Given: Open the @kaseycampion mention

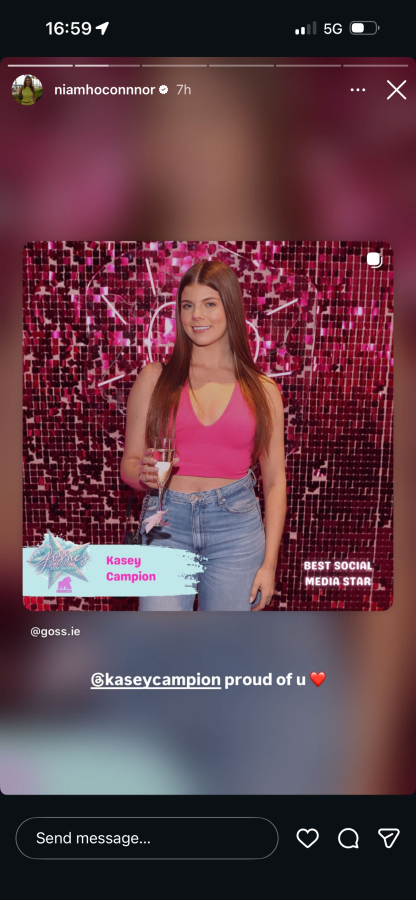Looking at the screenshot, I should click(x=155, y=680).
